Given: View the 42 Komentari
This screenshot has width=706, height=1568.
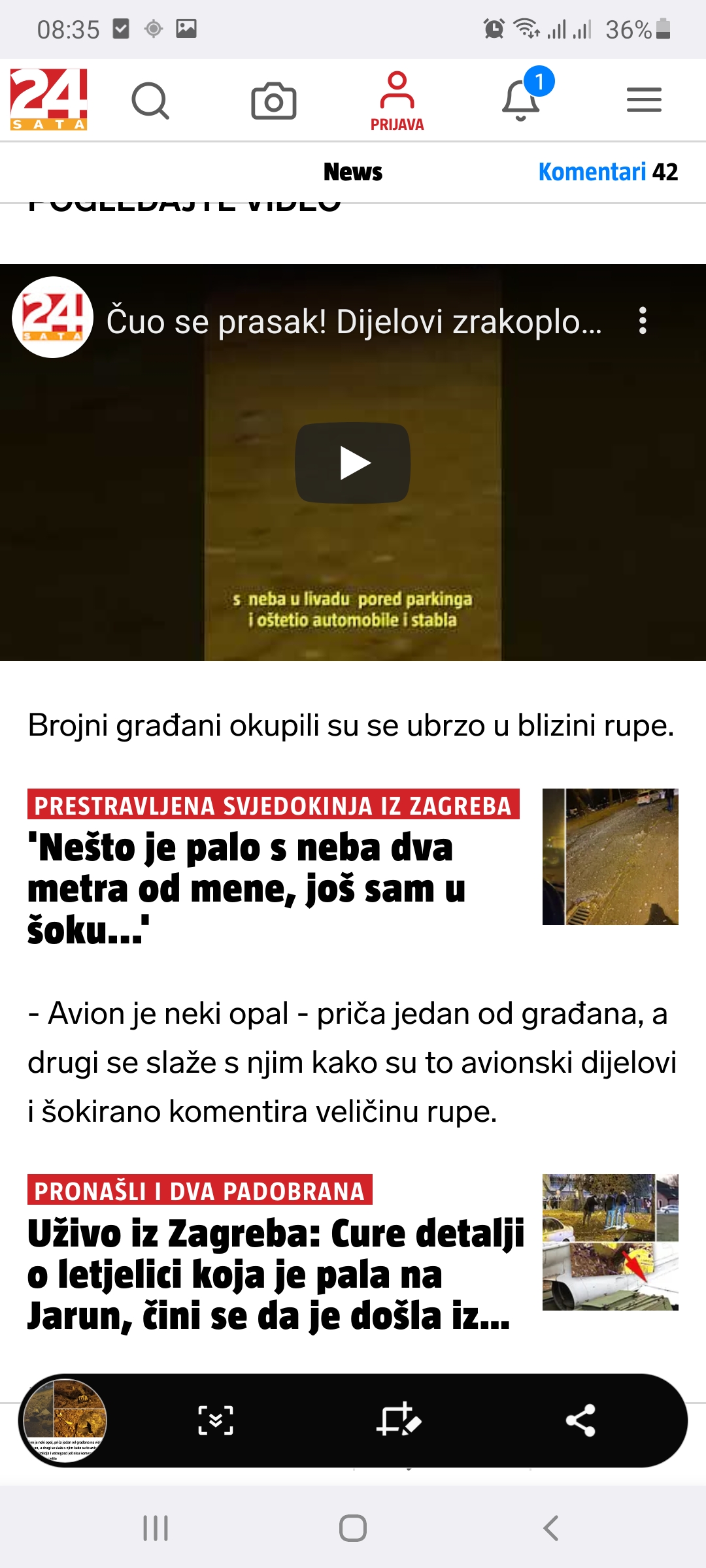Looking at the screenshot, I should (608, 172).
